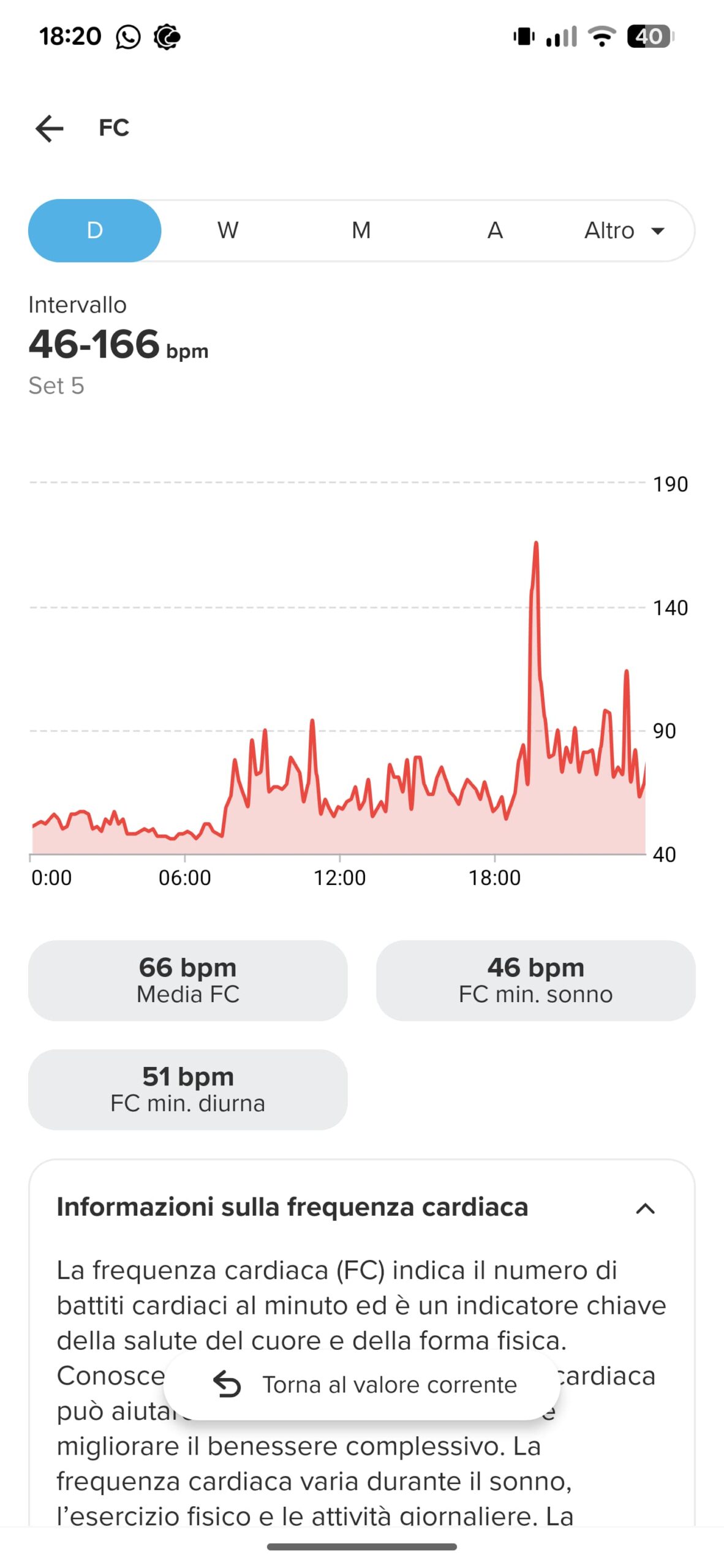The width and height of the screenshot is (724, 1568).
Task: Switch to the W weekly view
Action: (228, 231)
